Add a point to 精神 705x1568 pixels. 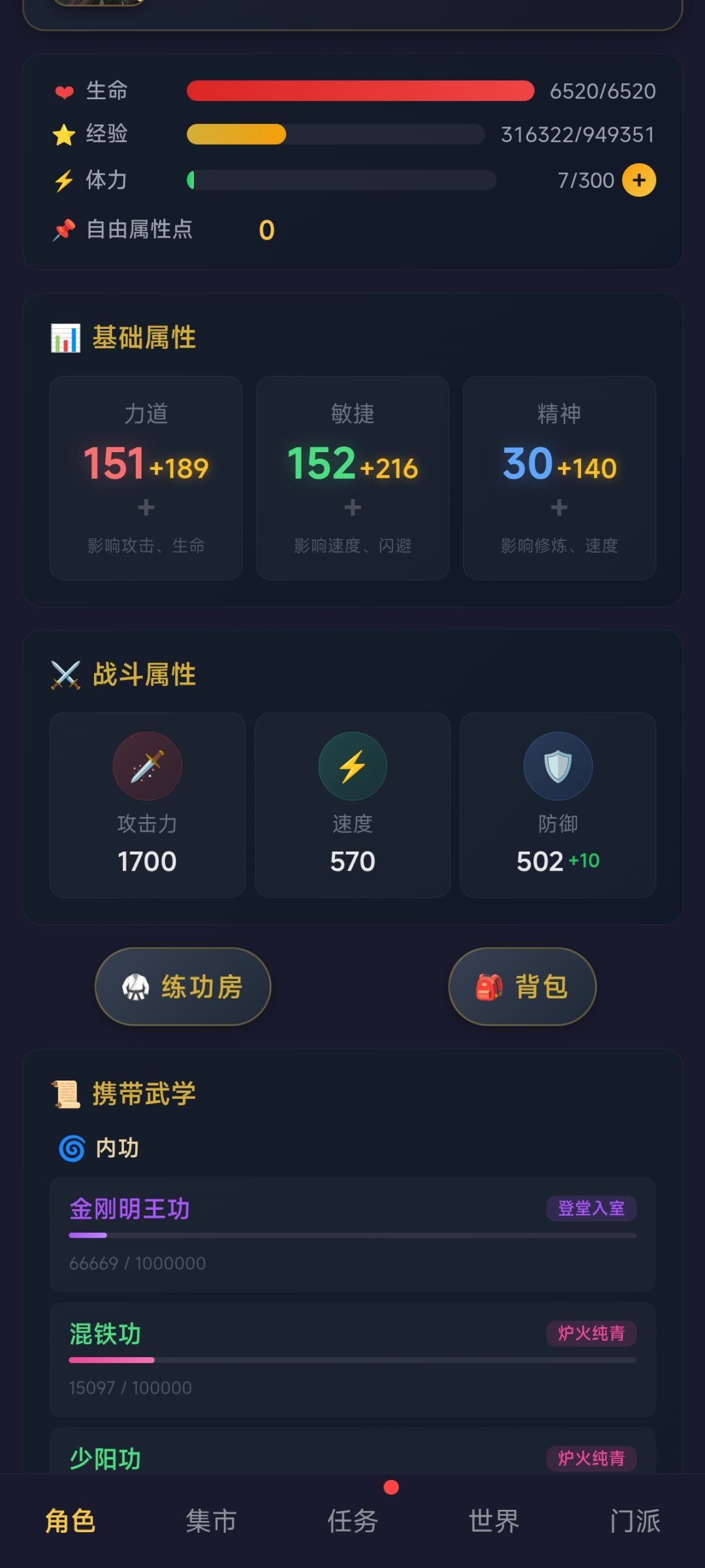pos(559,507)
